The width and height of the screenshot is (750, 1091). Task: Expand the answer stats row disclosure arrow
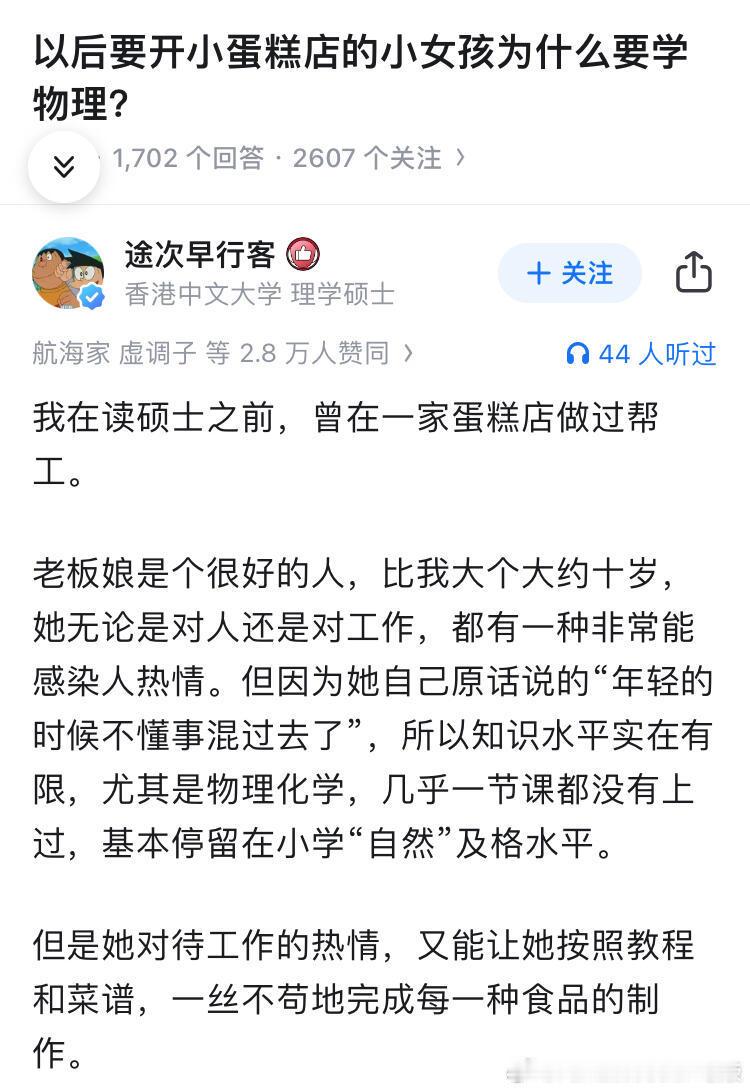[x=460, y=157]
